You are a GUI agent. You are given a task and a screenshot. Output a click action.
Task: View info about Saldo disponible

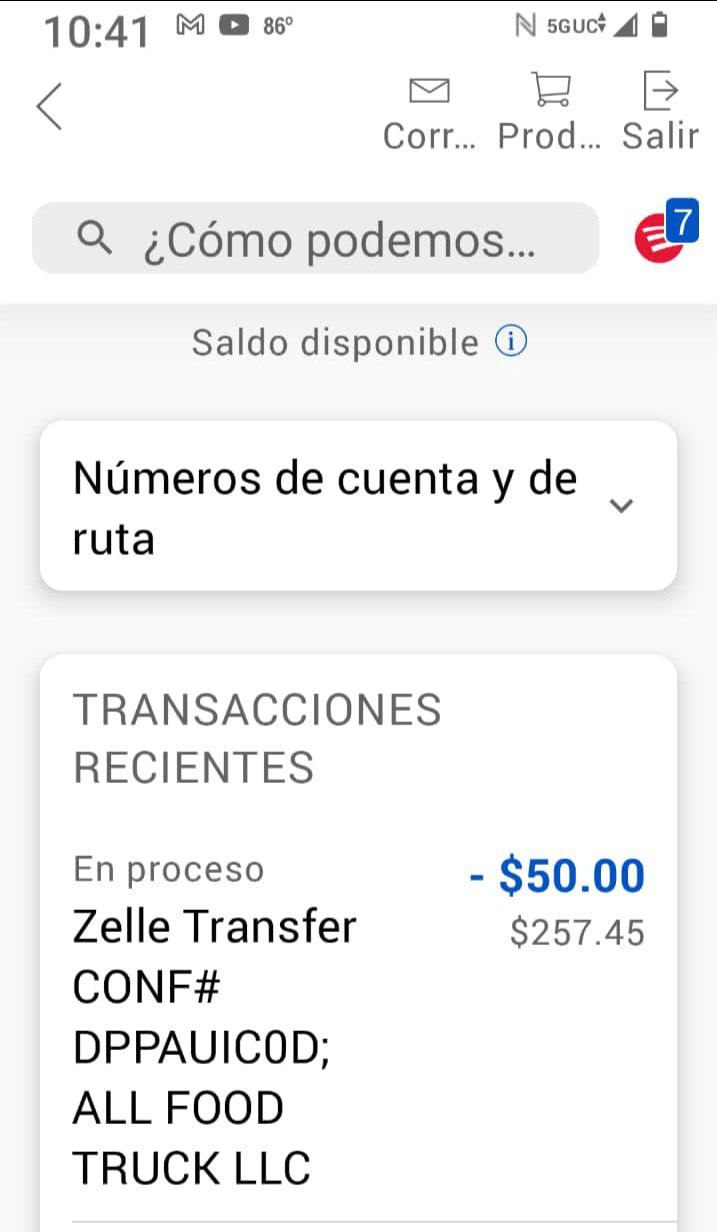pyautogui.click(x=511, y=343)
